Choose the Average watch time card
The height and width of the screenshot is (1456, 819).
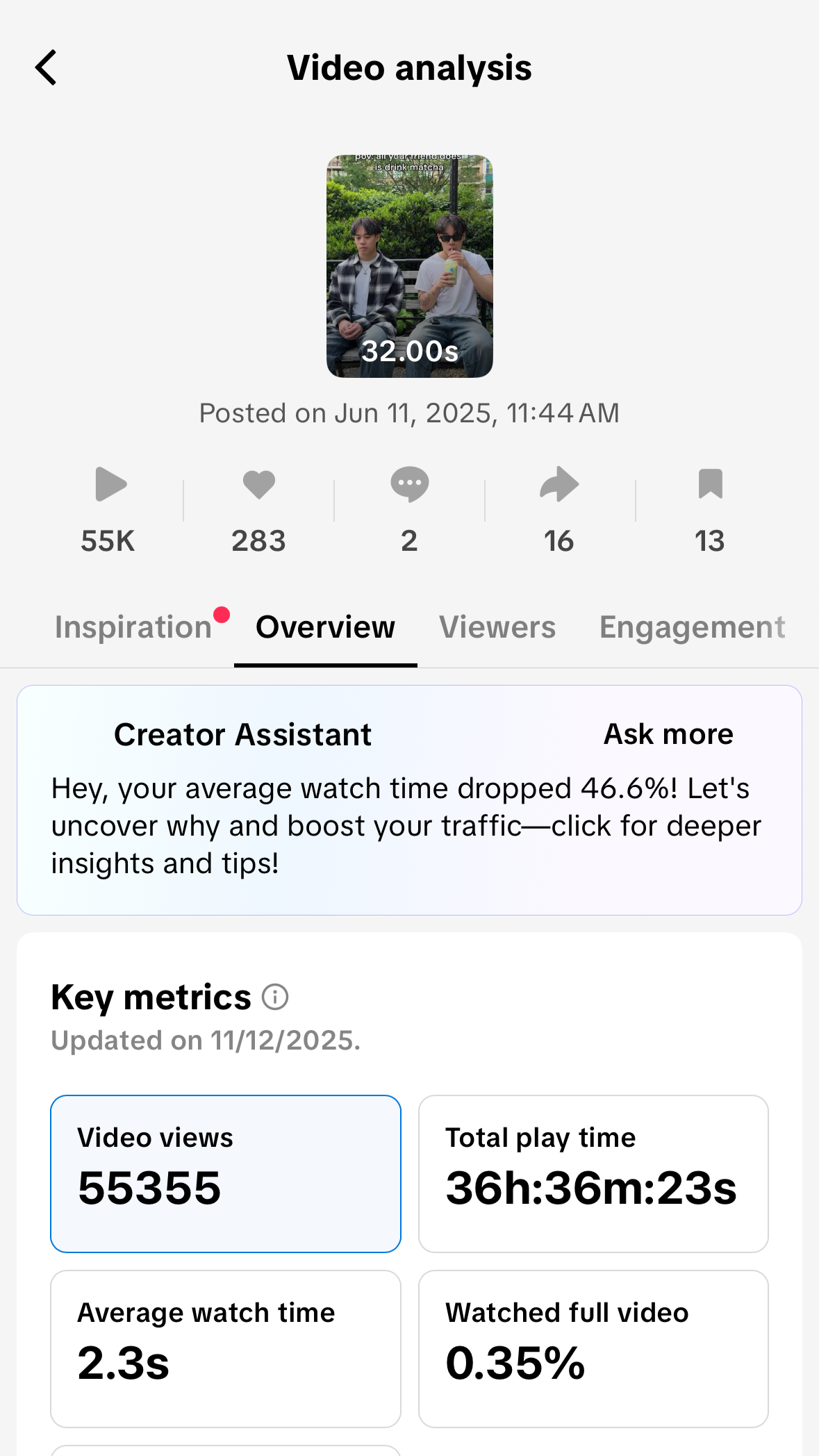pos(226,1348)
